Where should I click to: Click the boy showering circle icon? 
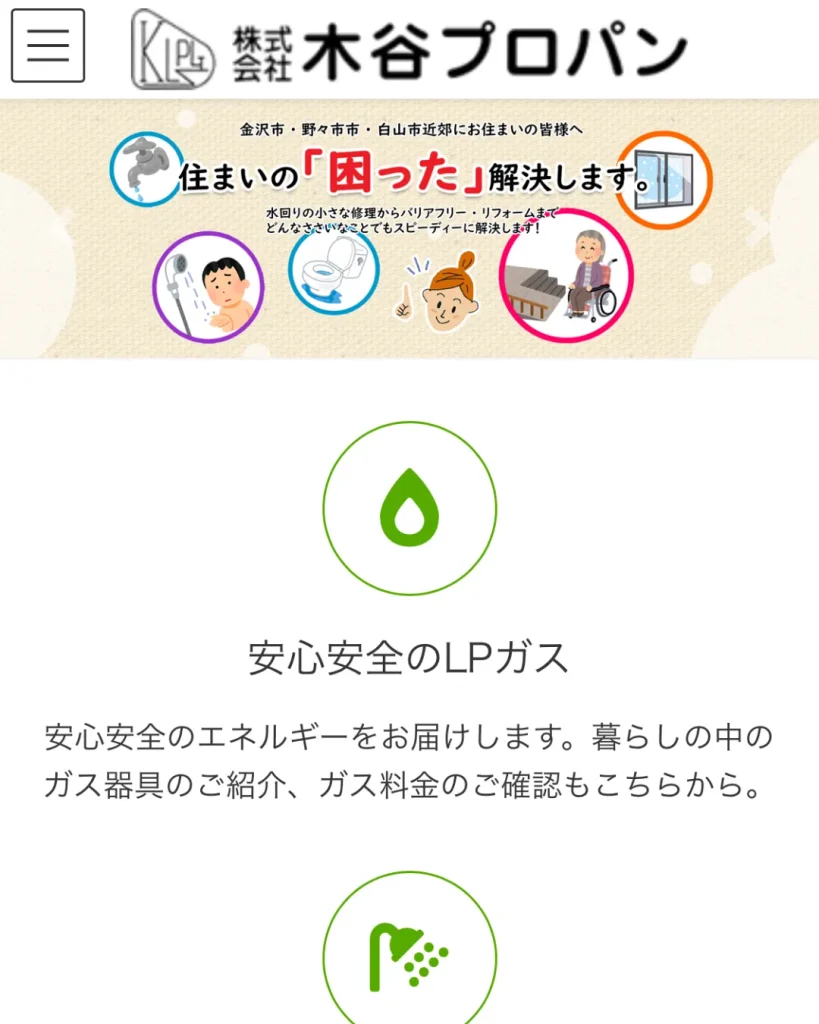coord(207,287)
